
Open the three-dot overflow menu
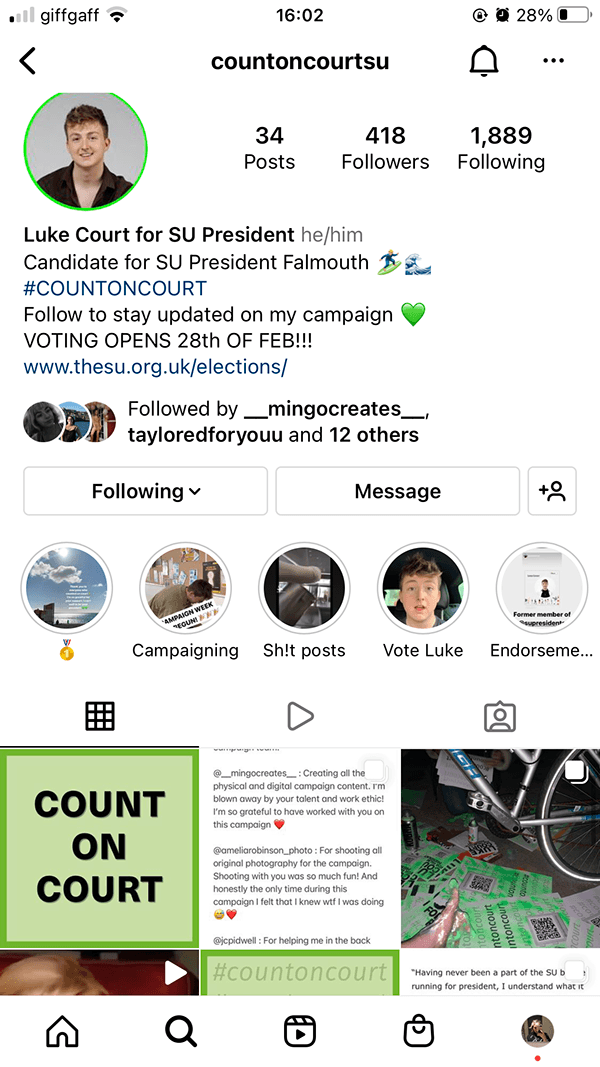coord(553,61)
